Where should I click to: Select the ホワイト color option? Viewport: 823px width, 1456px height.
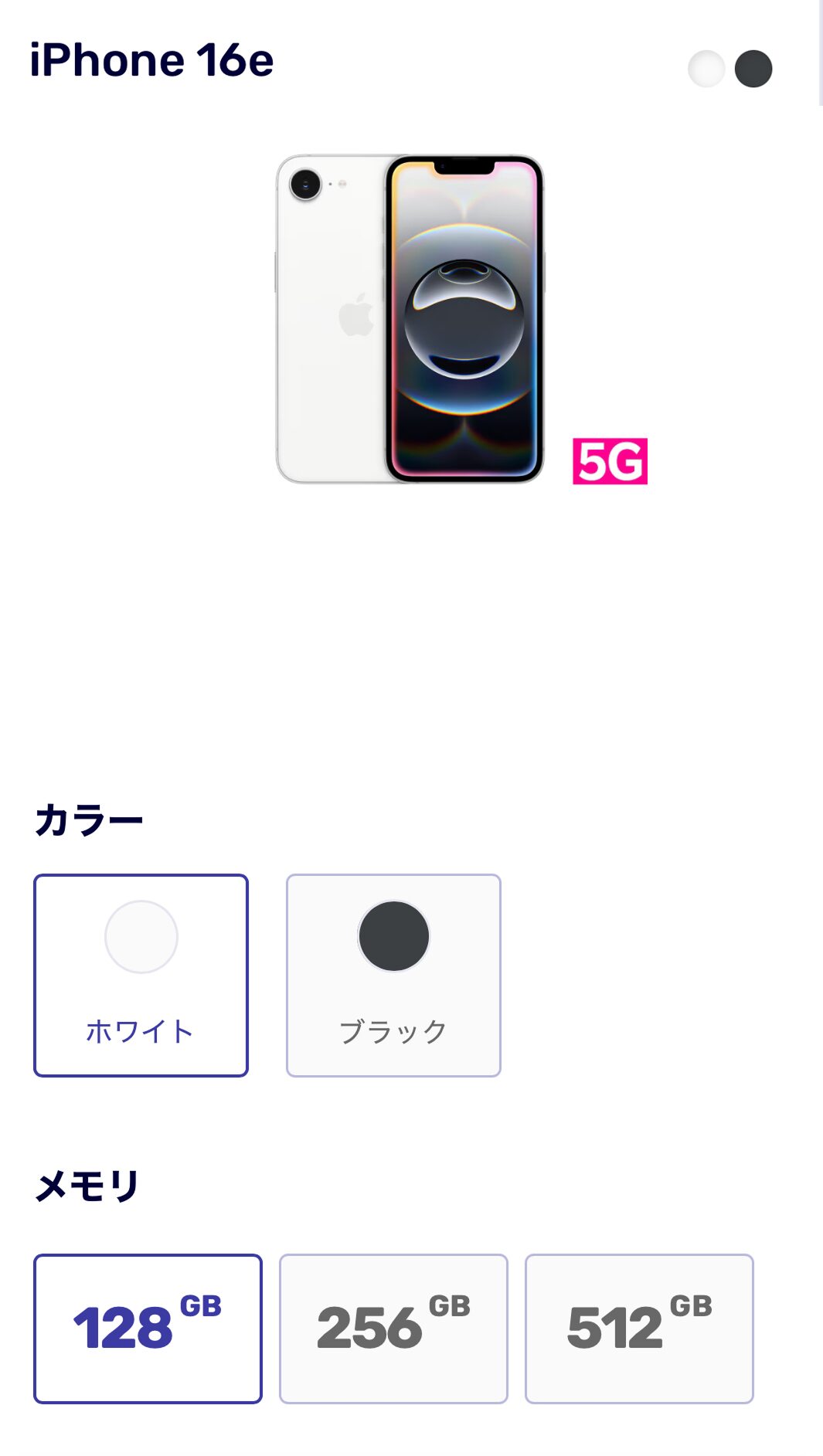(x=141, y=975)
